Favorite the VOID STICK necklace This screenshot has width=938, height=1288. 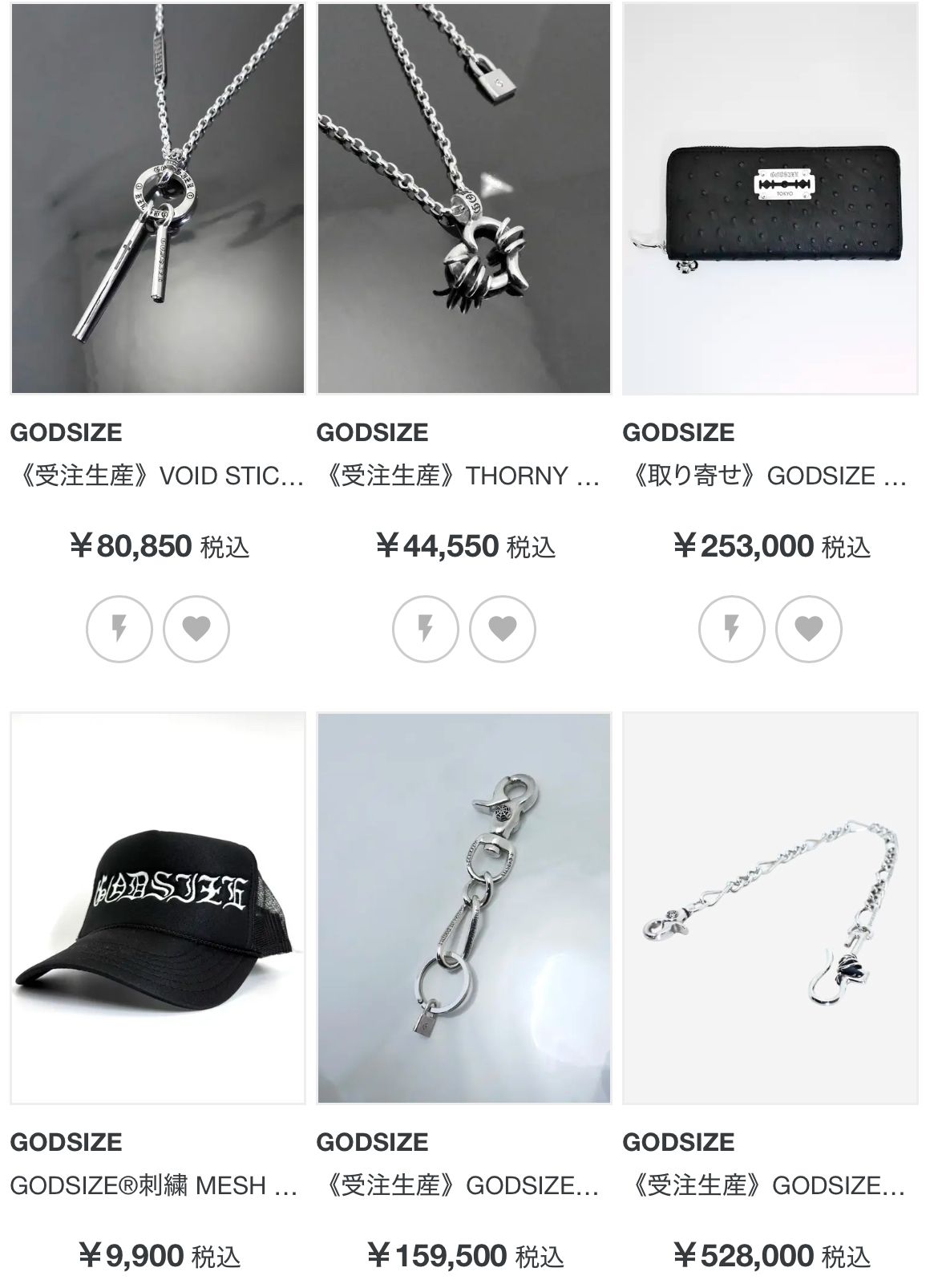[196, 628]
